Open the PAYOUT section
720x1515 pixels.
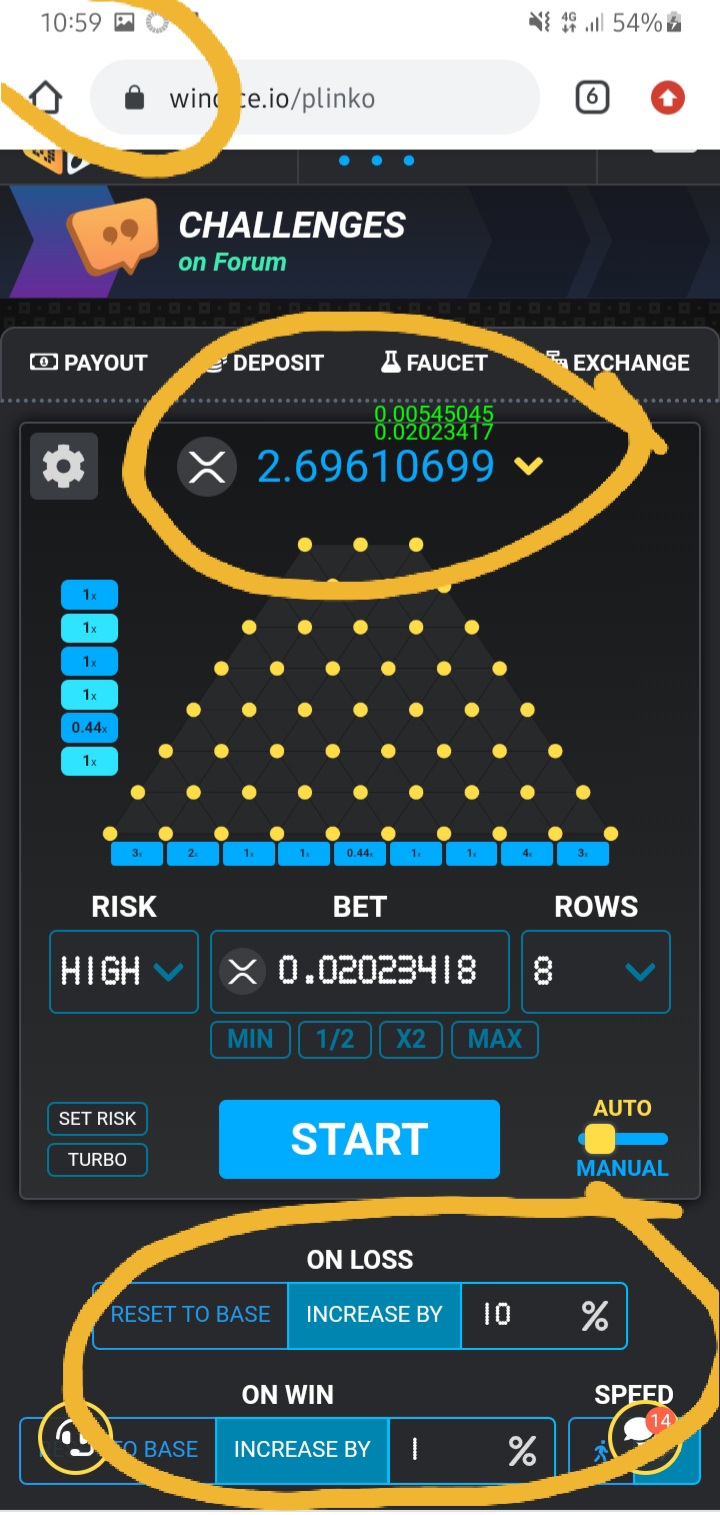pyautogui.click(x=89, y=362)
